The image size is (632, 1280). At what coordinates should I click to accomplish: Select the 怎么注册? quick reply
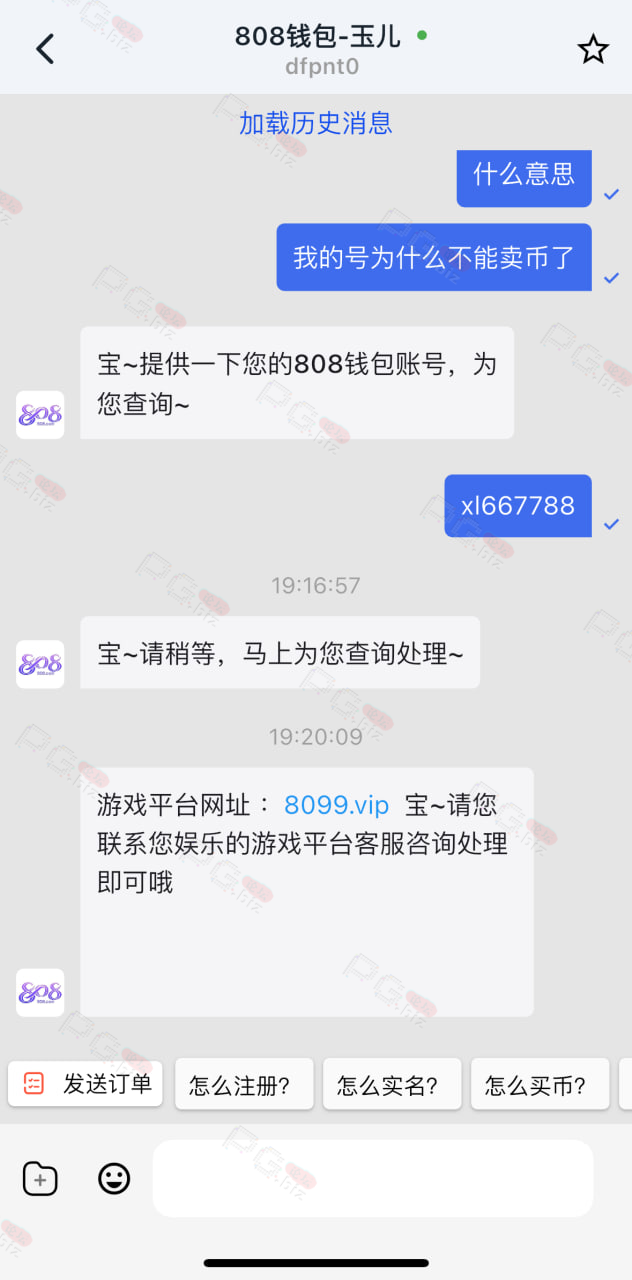pyautogui.click(x=244, y=1085)
